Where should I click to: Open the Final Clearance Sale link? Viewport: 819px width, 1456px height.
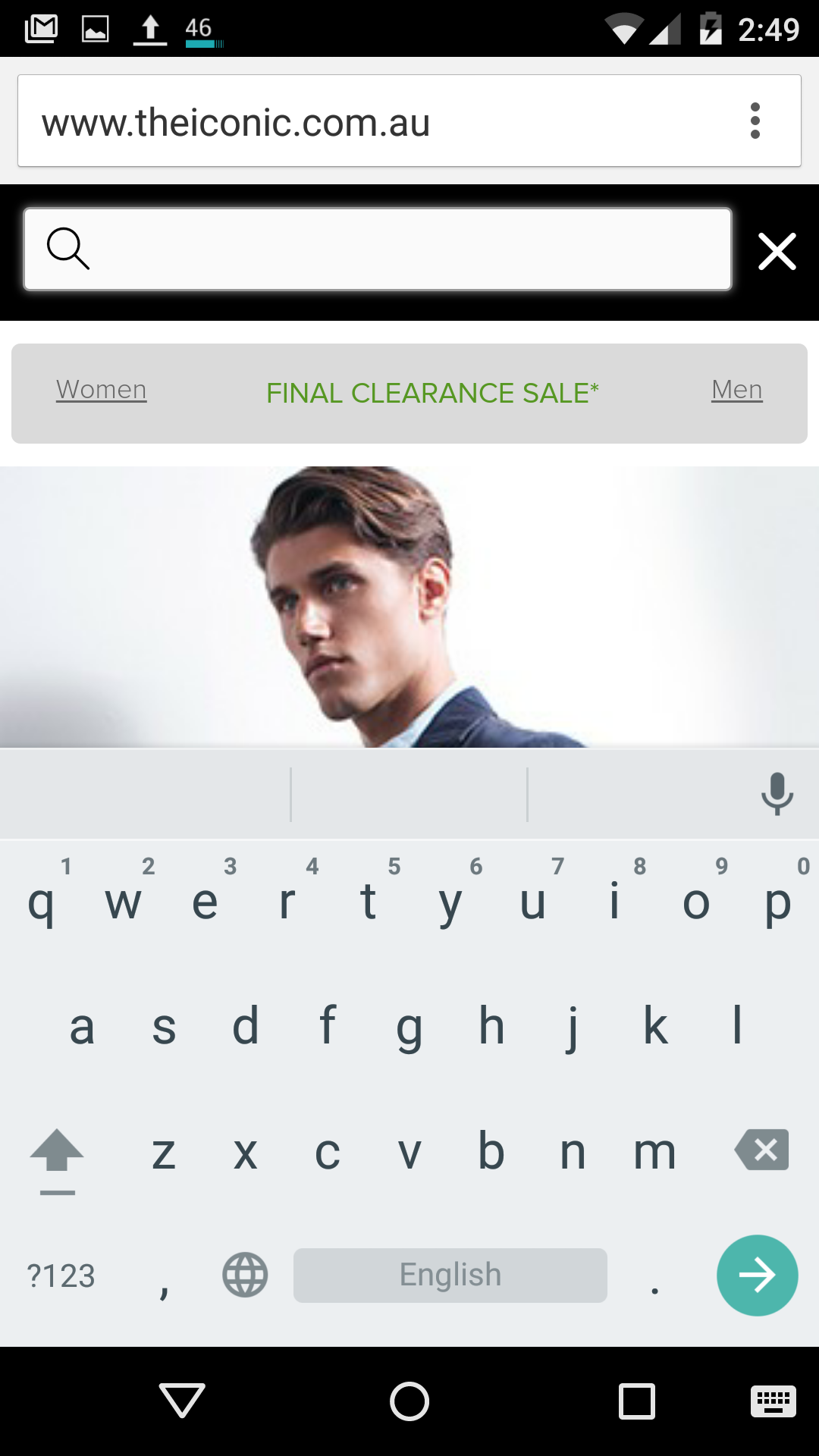[432, 393]
